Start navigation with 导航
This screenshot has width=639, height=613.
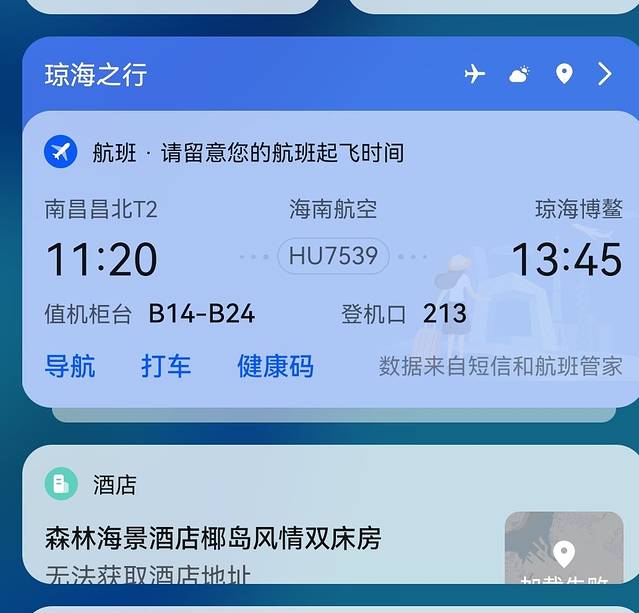(x=70, y=366)
